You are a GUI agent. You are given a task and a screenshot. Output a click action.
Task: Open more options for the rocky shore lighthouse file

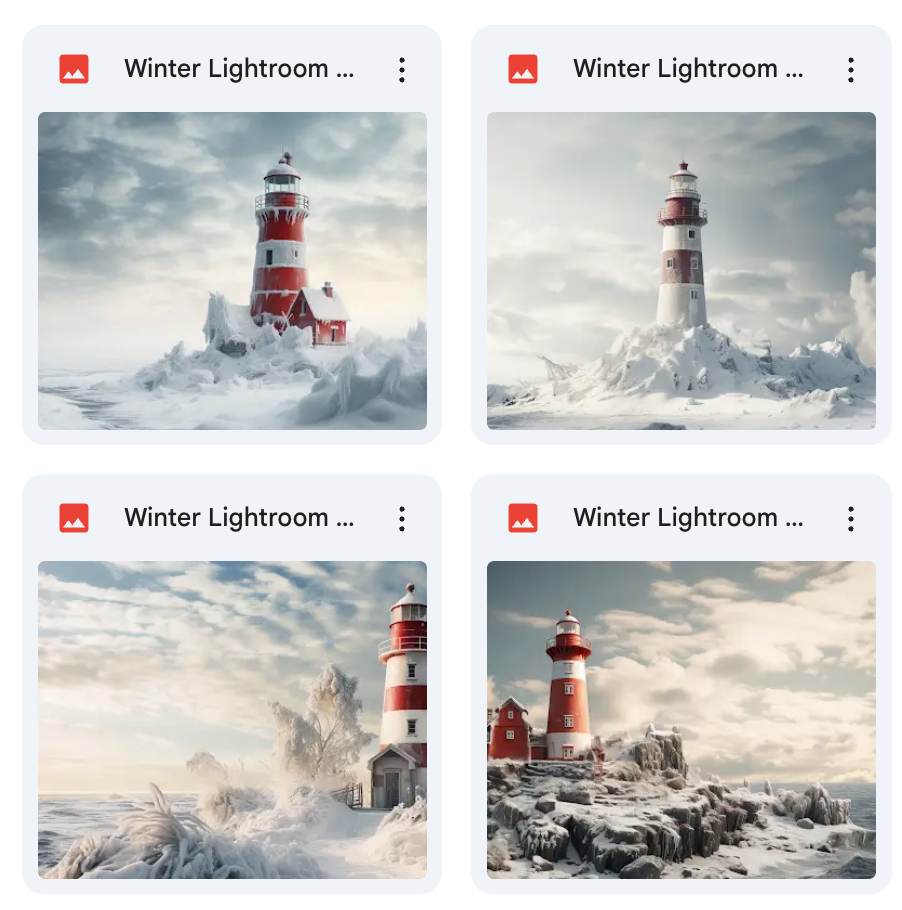pyautogui.click(x=850, y=518)
